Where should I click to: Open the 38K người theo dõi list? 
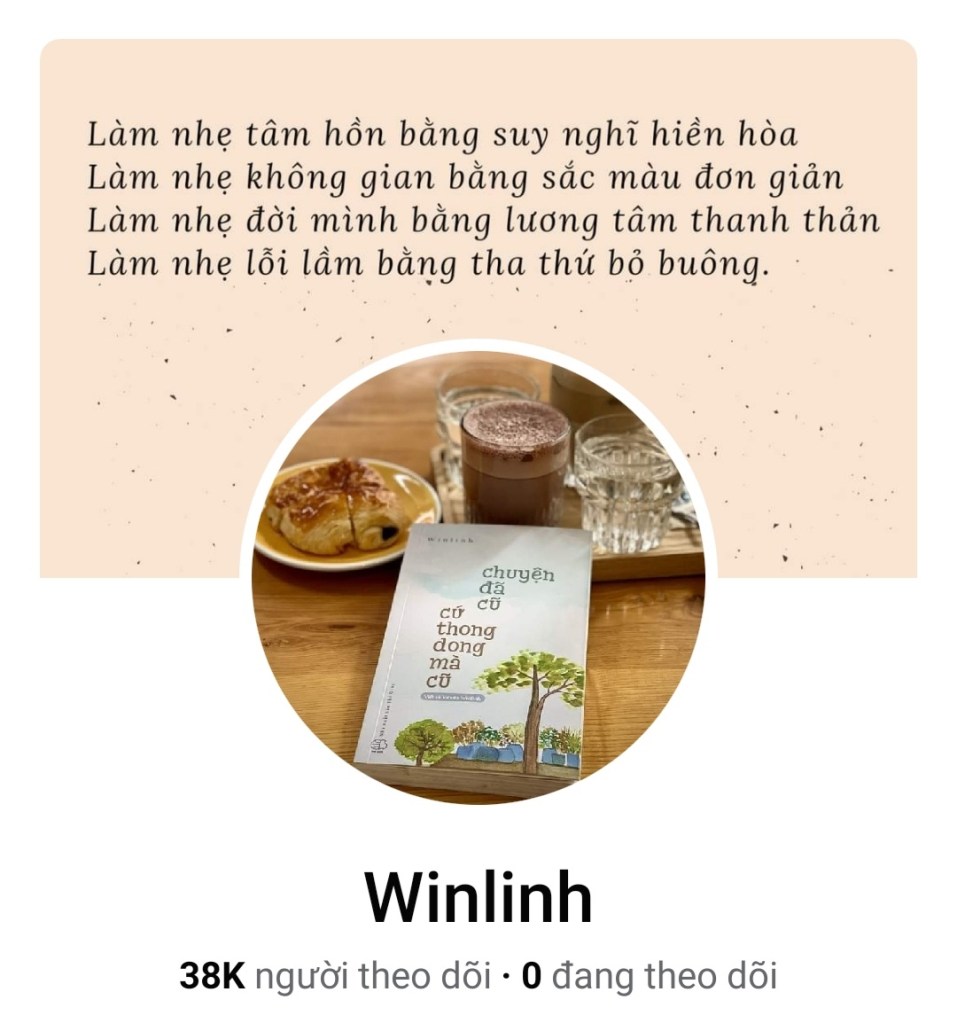[335, 975]
